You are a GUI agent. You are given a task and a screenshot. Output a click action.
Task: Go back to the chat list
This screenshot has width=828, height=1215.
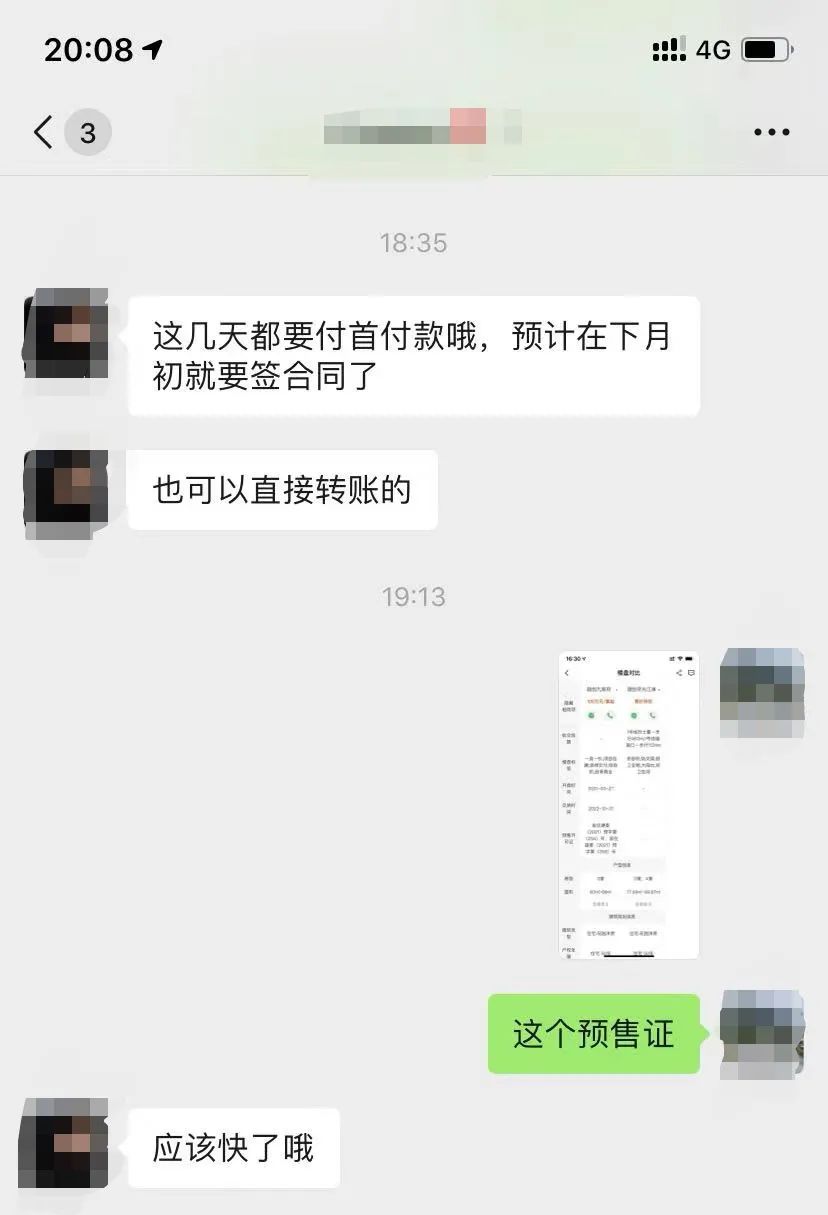(x=44, y=132)
